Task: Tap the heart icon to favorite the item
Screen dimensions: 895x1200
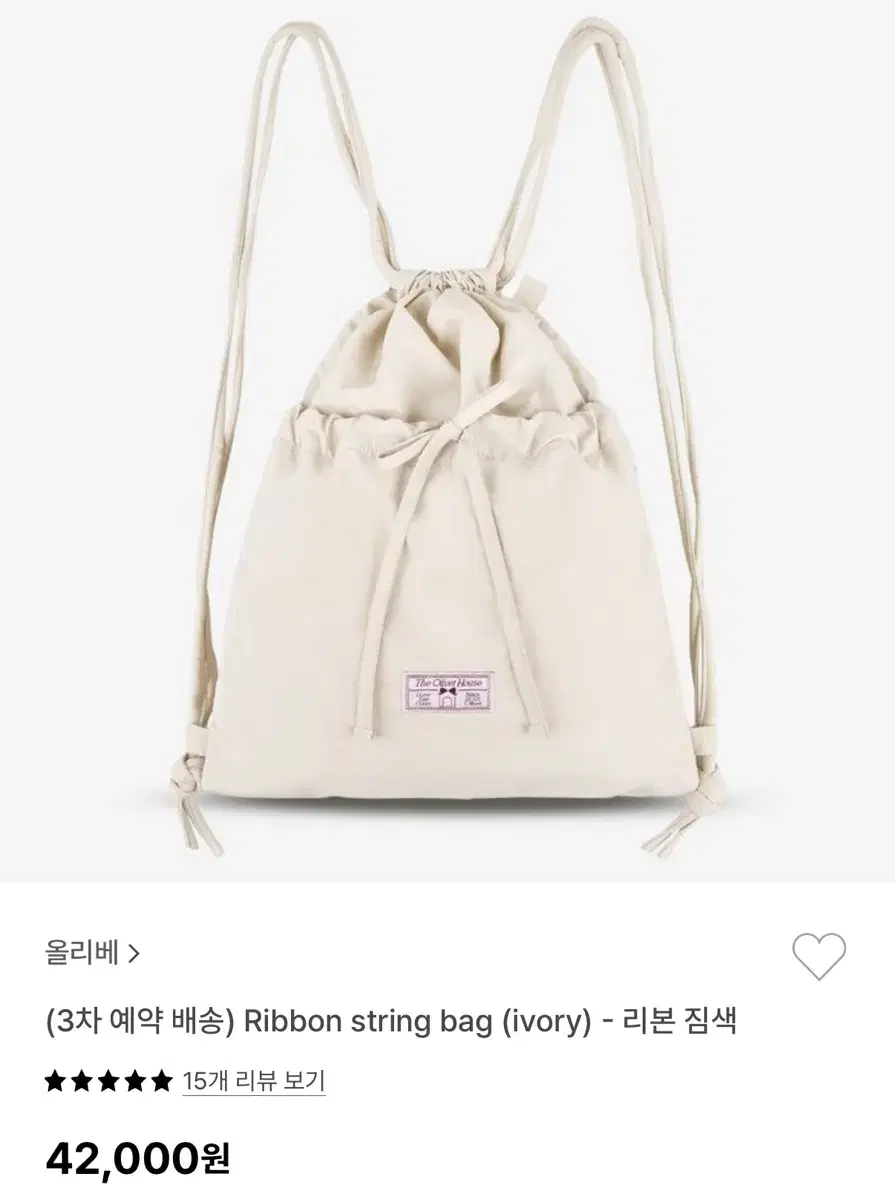Action: pyautogui.click(x=820, y=956)
